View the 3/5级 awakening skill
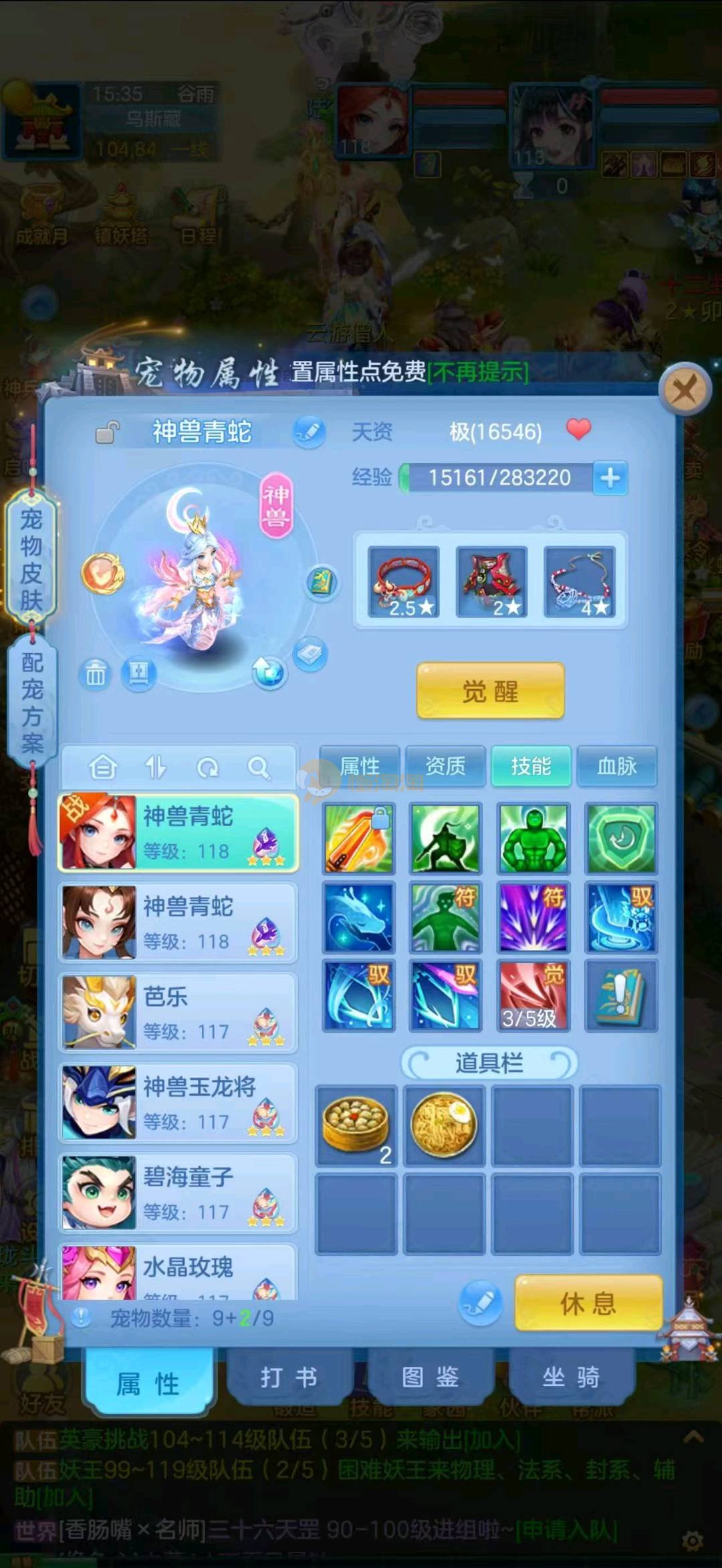Screen dimensions: 722x1568 (x=533, y=995)
